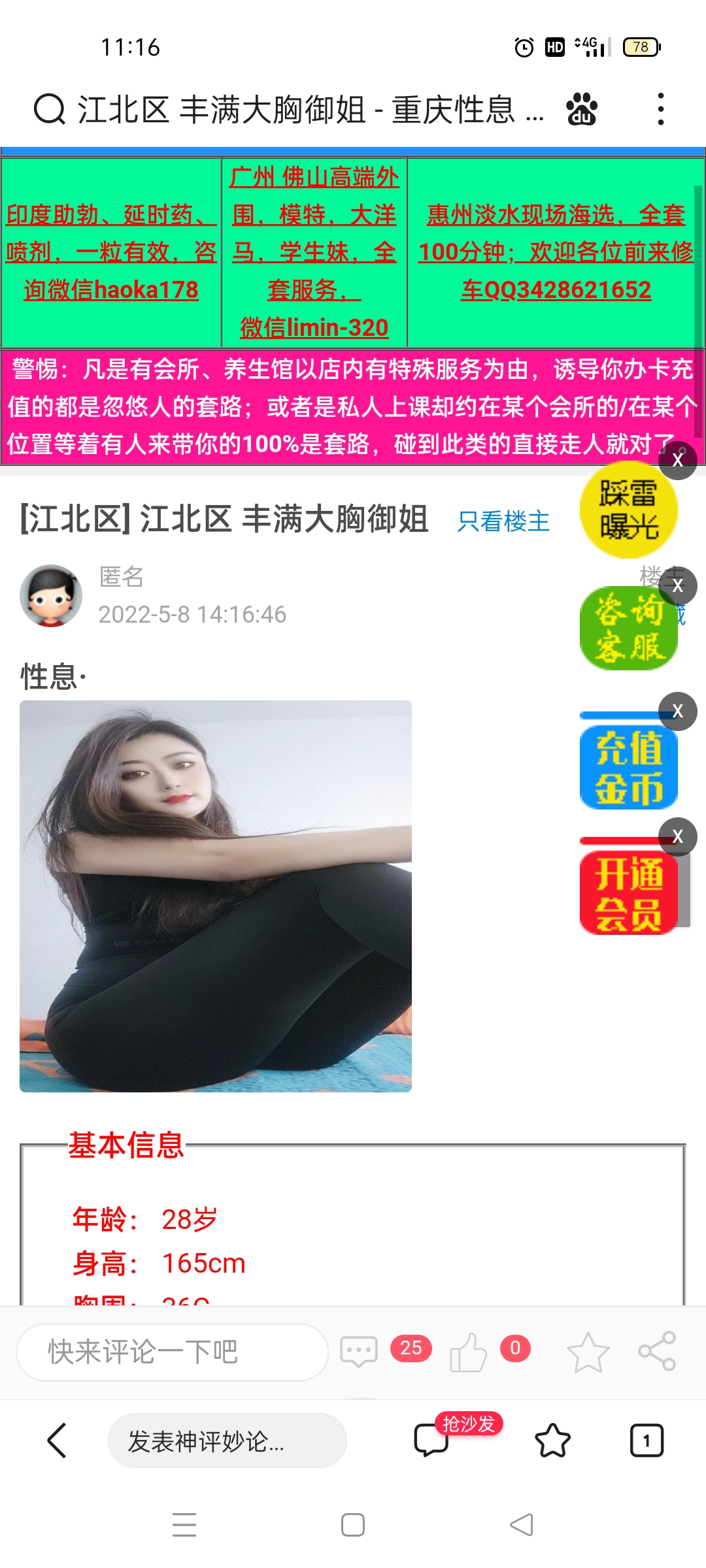View the 25 comments via the speech-bubble icon
706x1568 pixels.
[x=359, y=1351]
